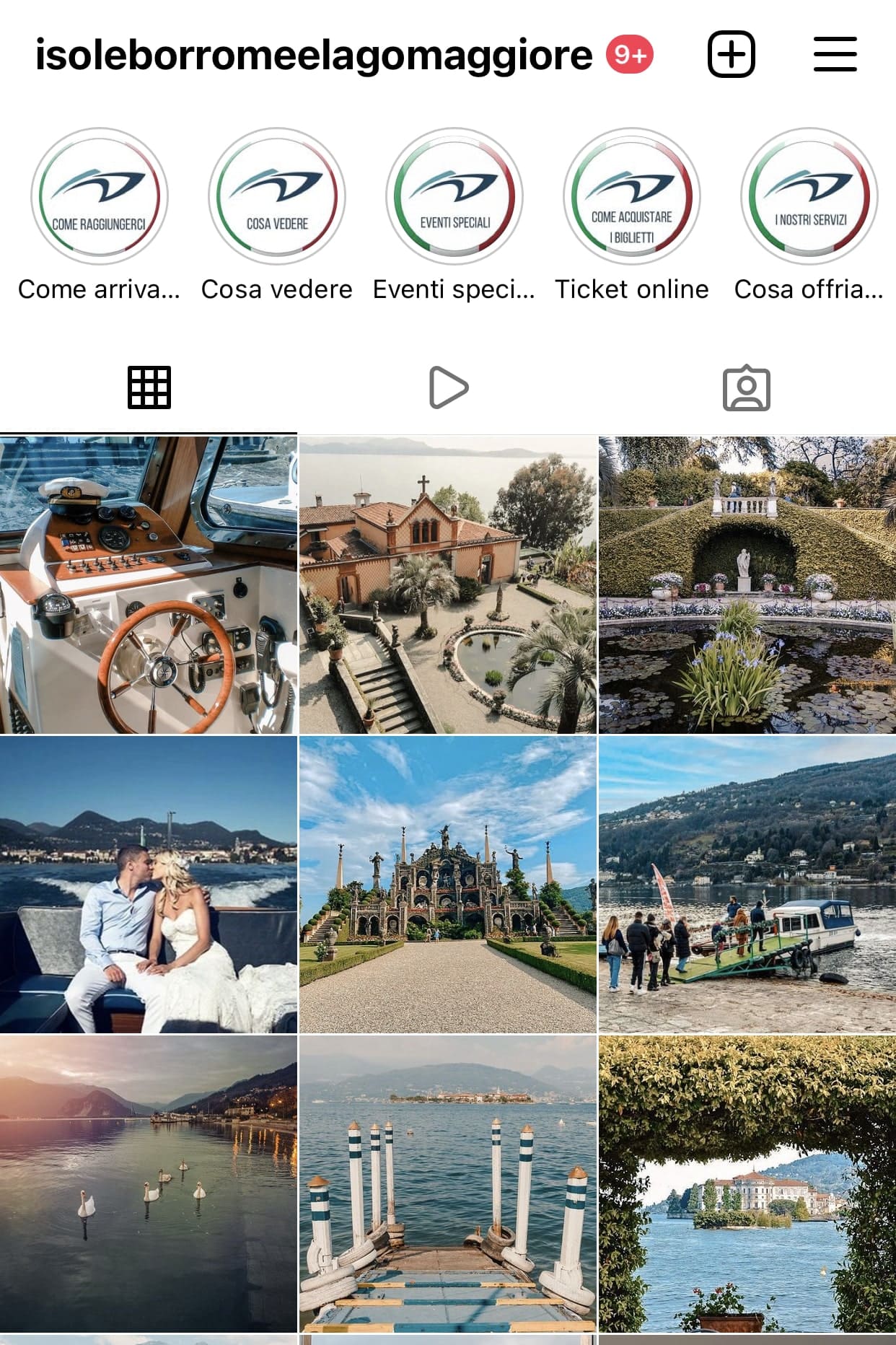
Task: Open the Cosa offria... story highlight
Action: [809, 196]
